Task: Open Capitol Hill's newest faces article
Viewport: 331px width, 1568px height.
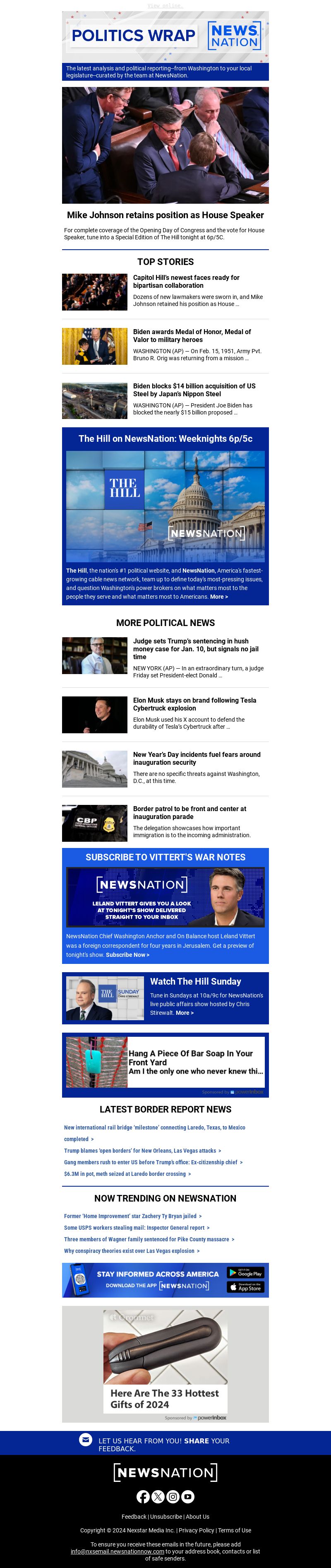Action: [186, 281]
